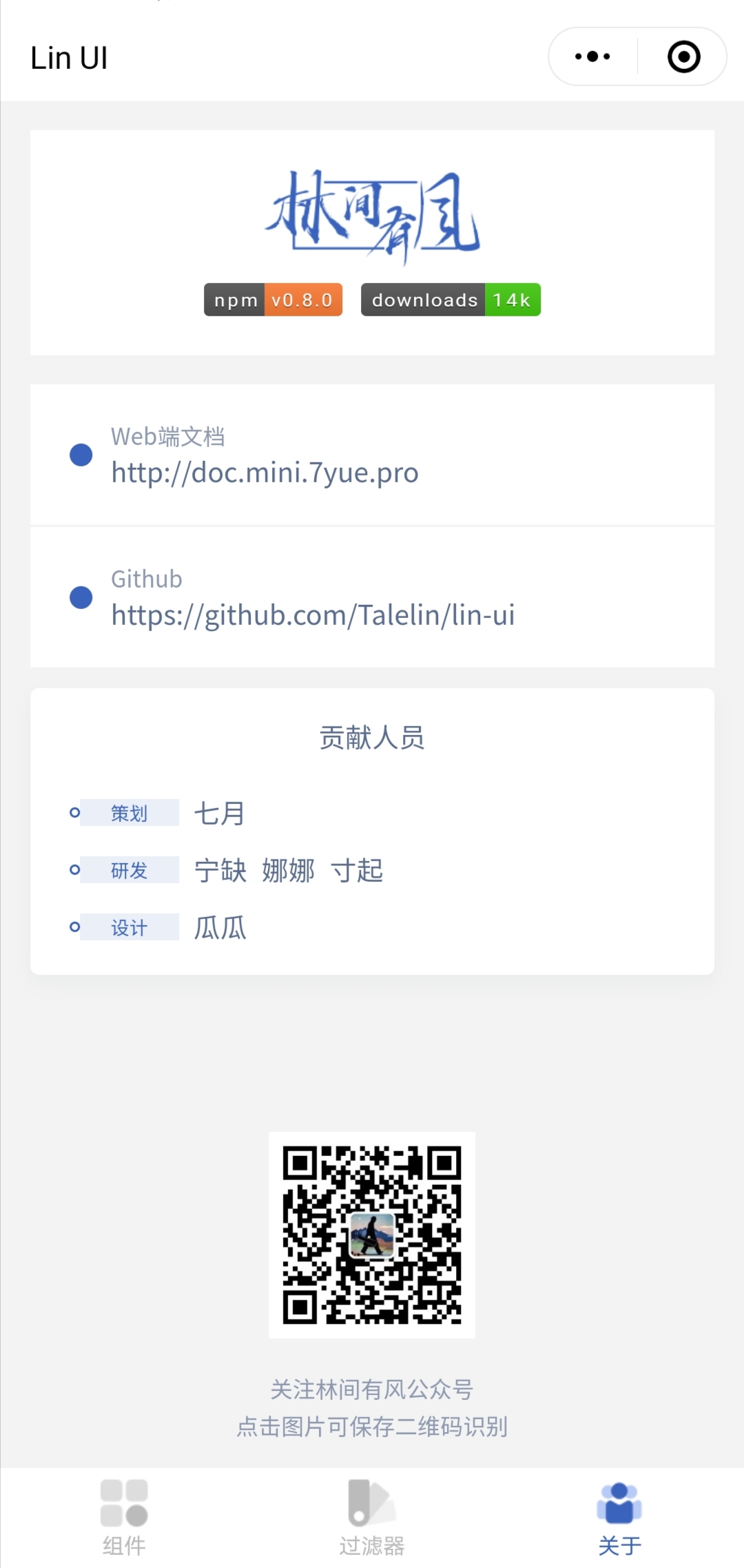Expand the Web端文档 list cell
The image size is (744, 1568).
372,455
